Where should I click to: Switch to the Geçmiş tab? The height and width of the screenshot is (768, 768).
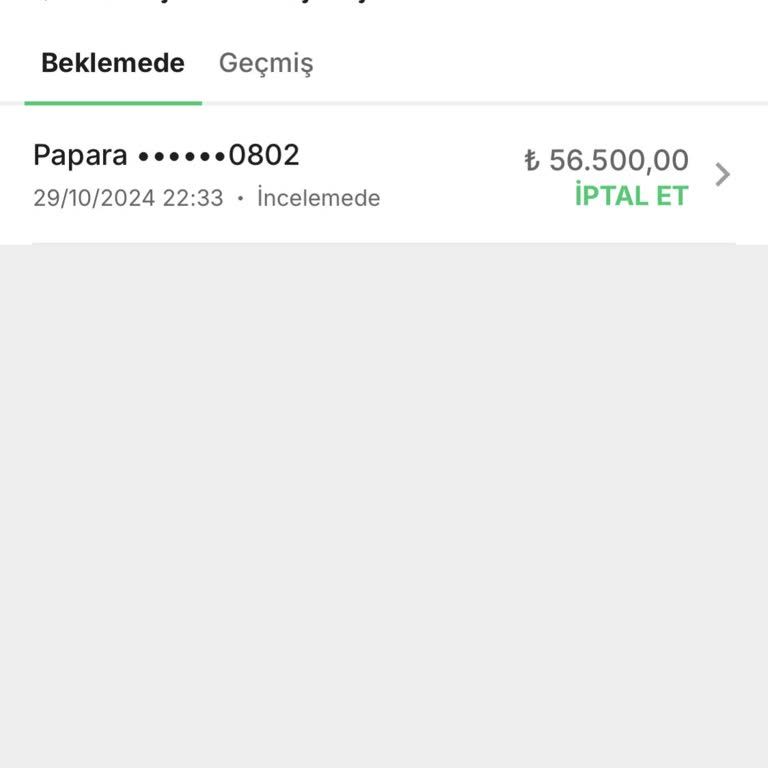pyautogui.click(x=266, y=64)
